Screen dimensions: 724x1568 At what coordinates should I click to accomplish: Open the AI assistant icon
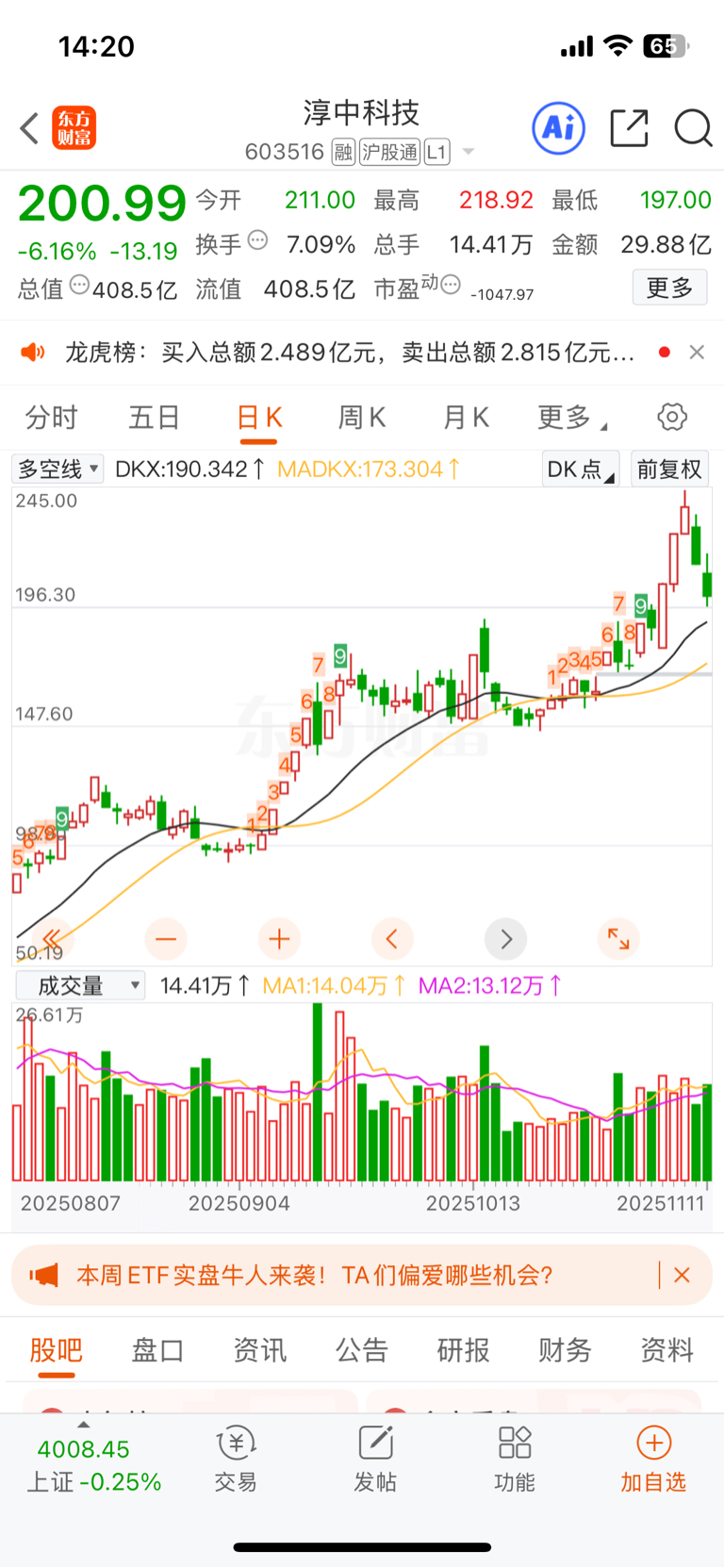[558, 128]
